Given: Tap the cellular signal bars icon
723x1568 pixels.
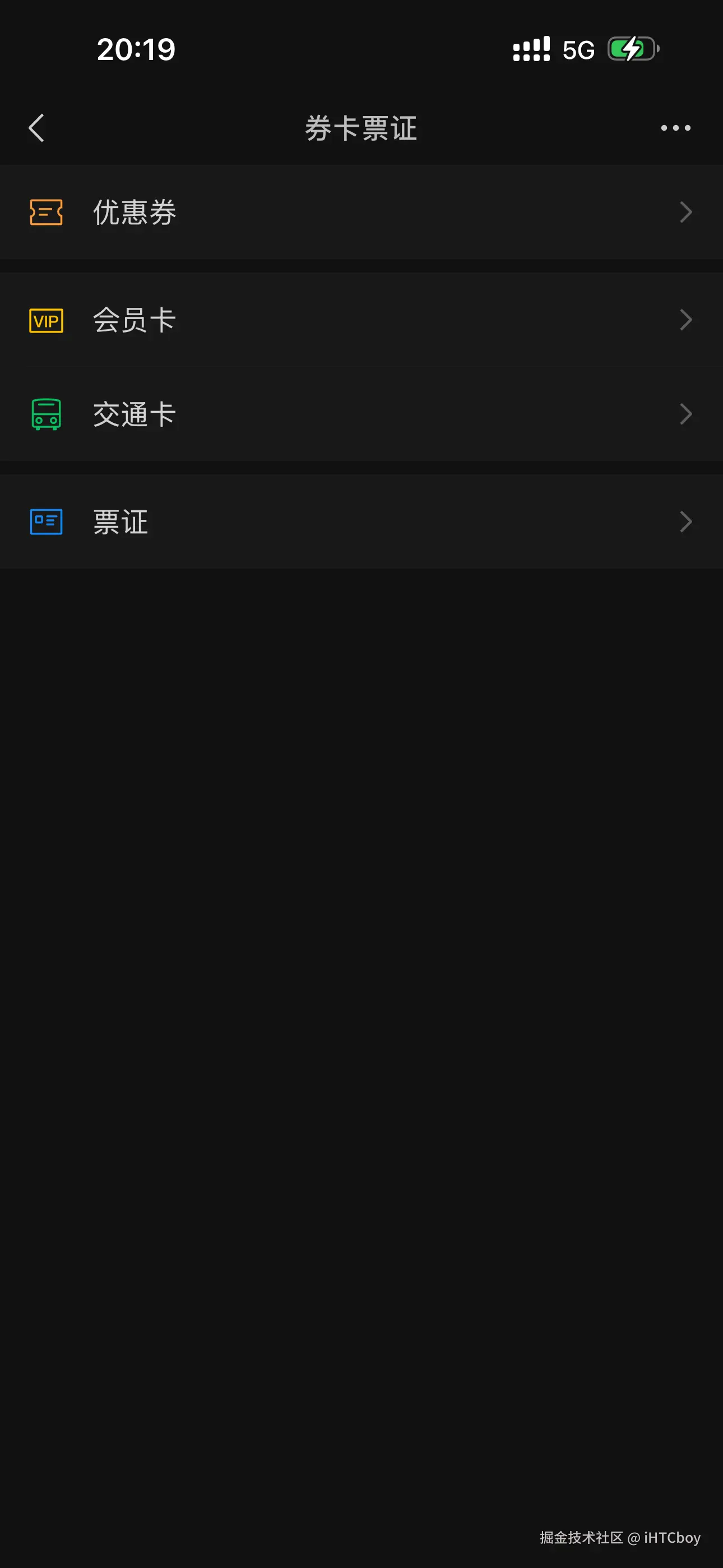Looking at the screenshot, I should (531, 49).
